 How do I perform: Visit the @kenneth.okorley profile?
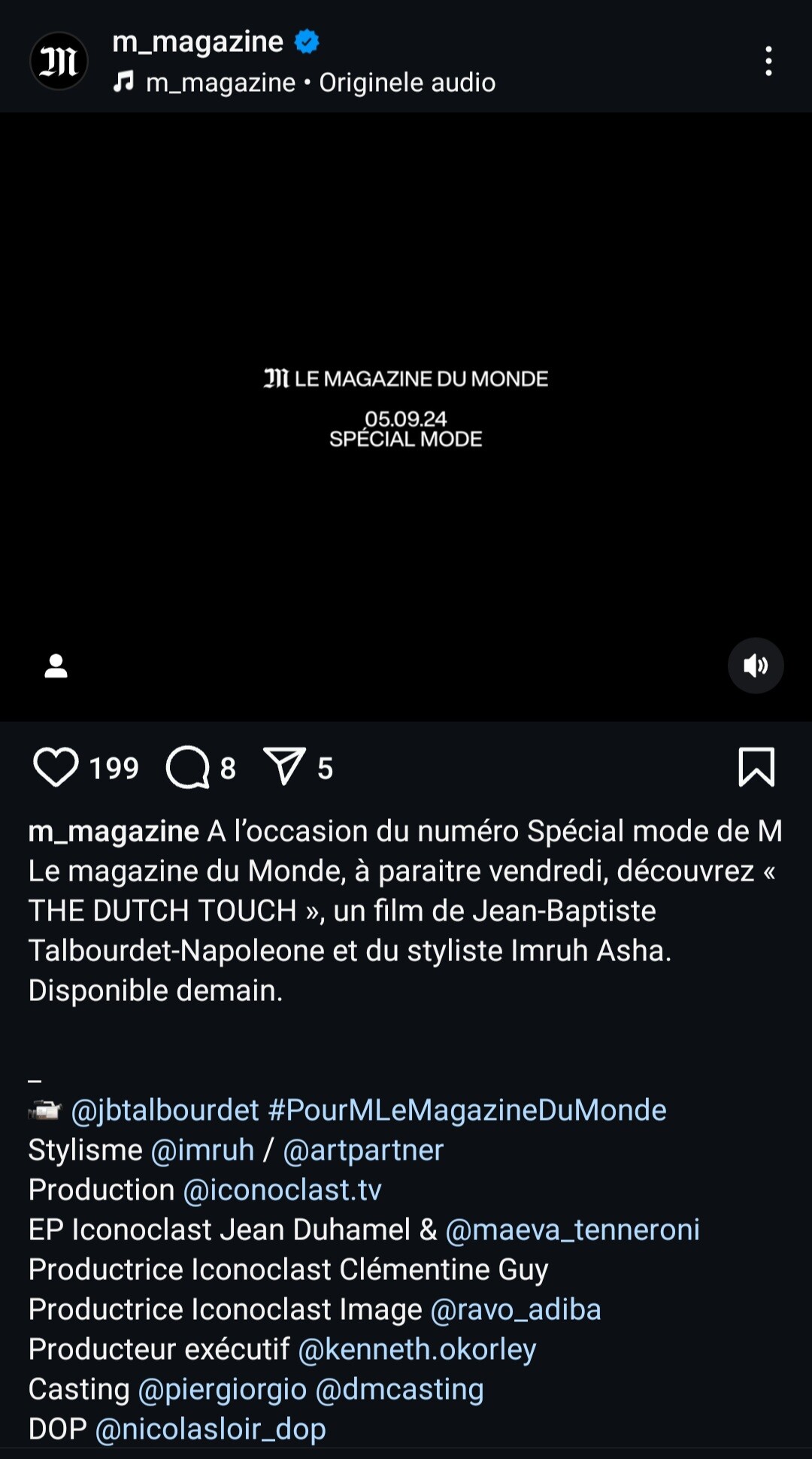[x=417, y=1349]
